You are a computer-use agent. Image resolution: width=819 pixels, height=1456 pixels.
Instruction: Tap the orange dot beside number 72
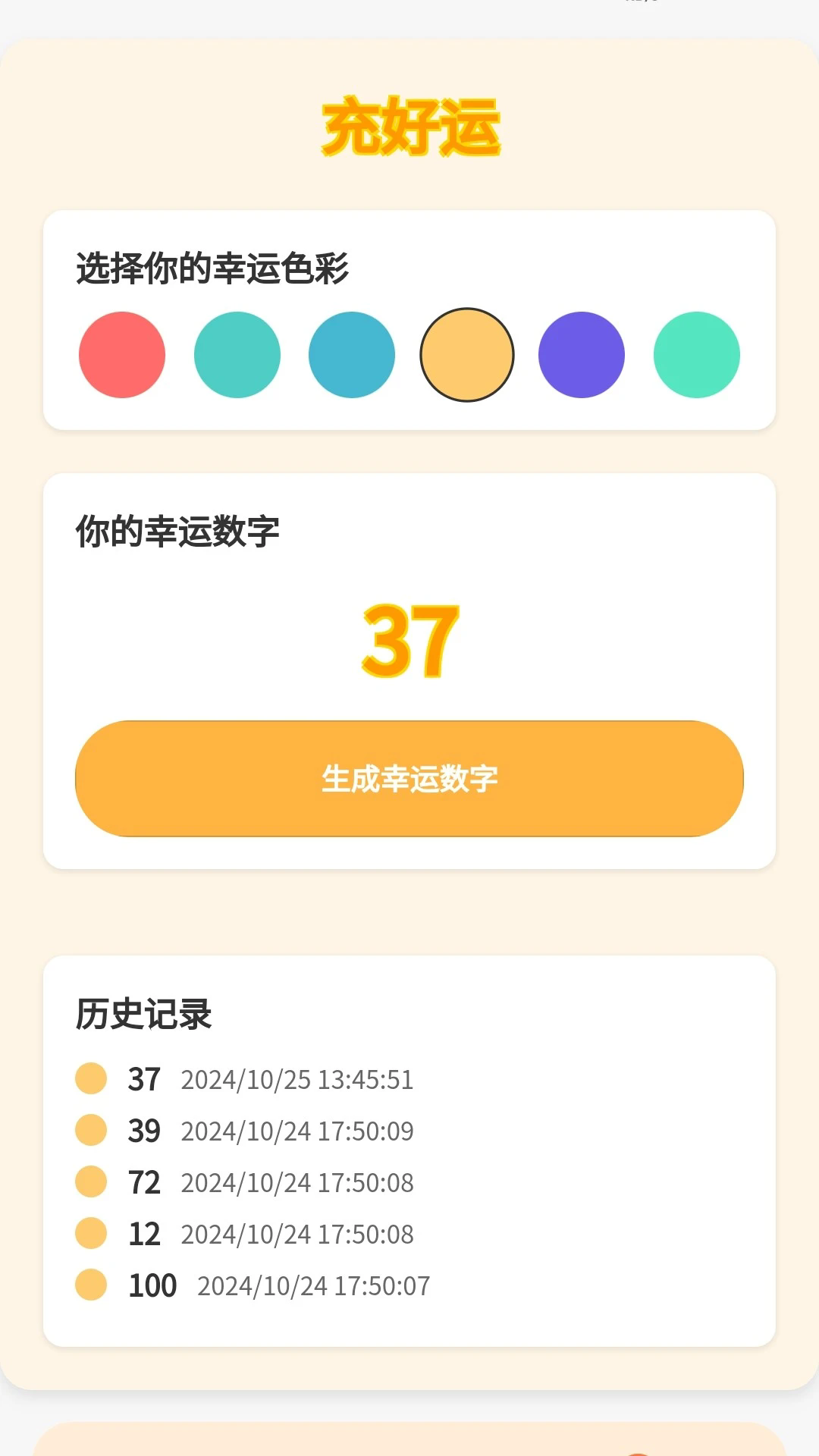[x=91, y=1182]
